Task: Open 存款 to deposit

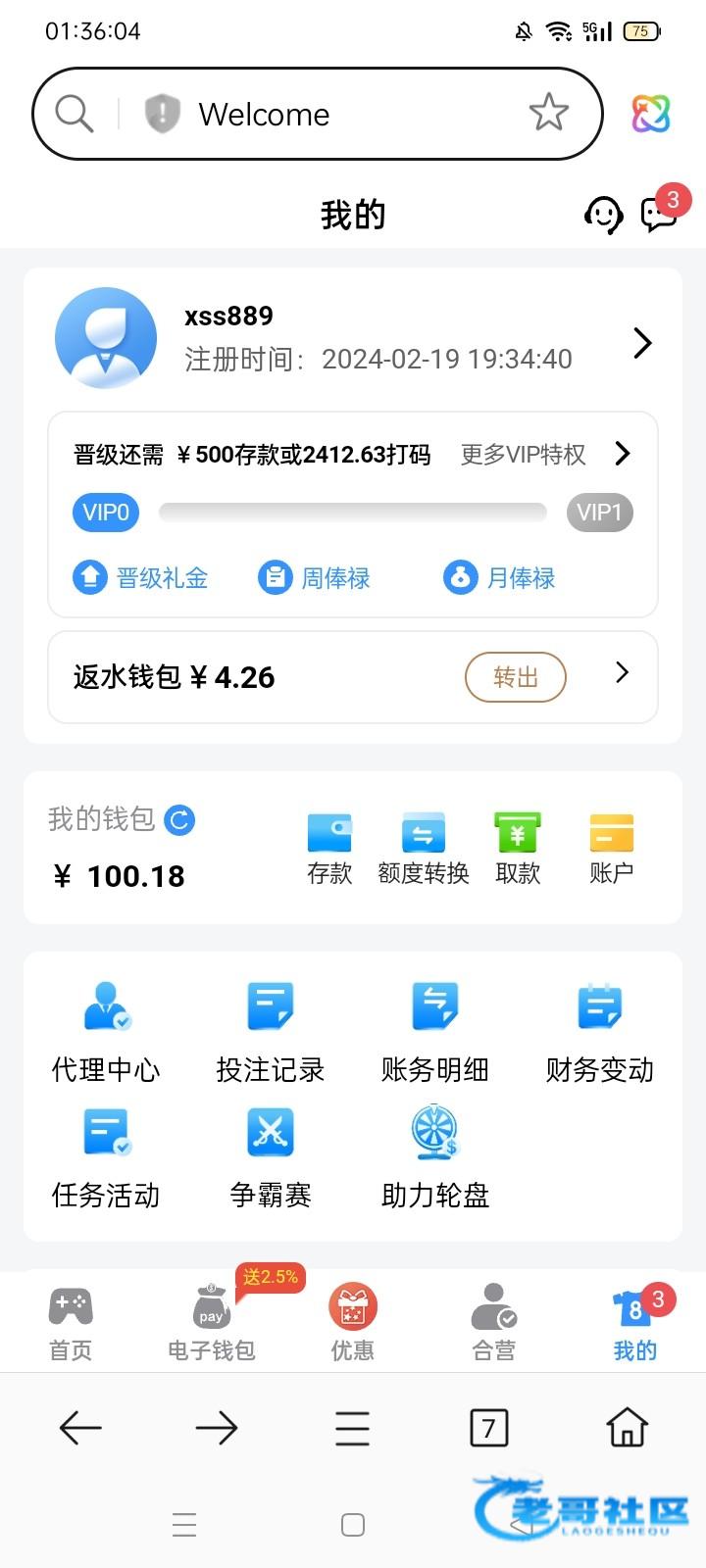Action: [x=329, y=848]
